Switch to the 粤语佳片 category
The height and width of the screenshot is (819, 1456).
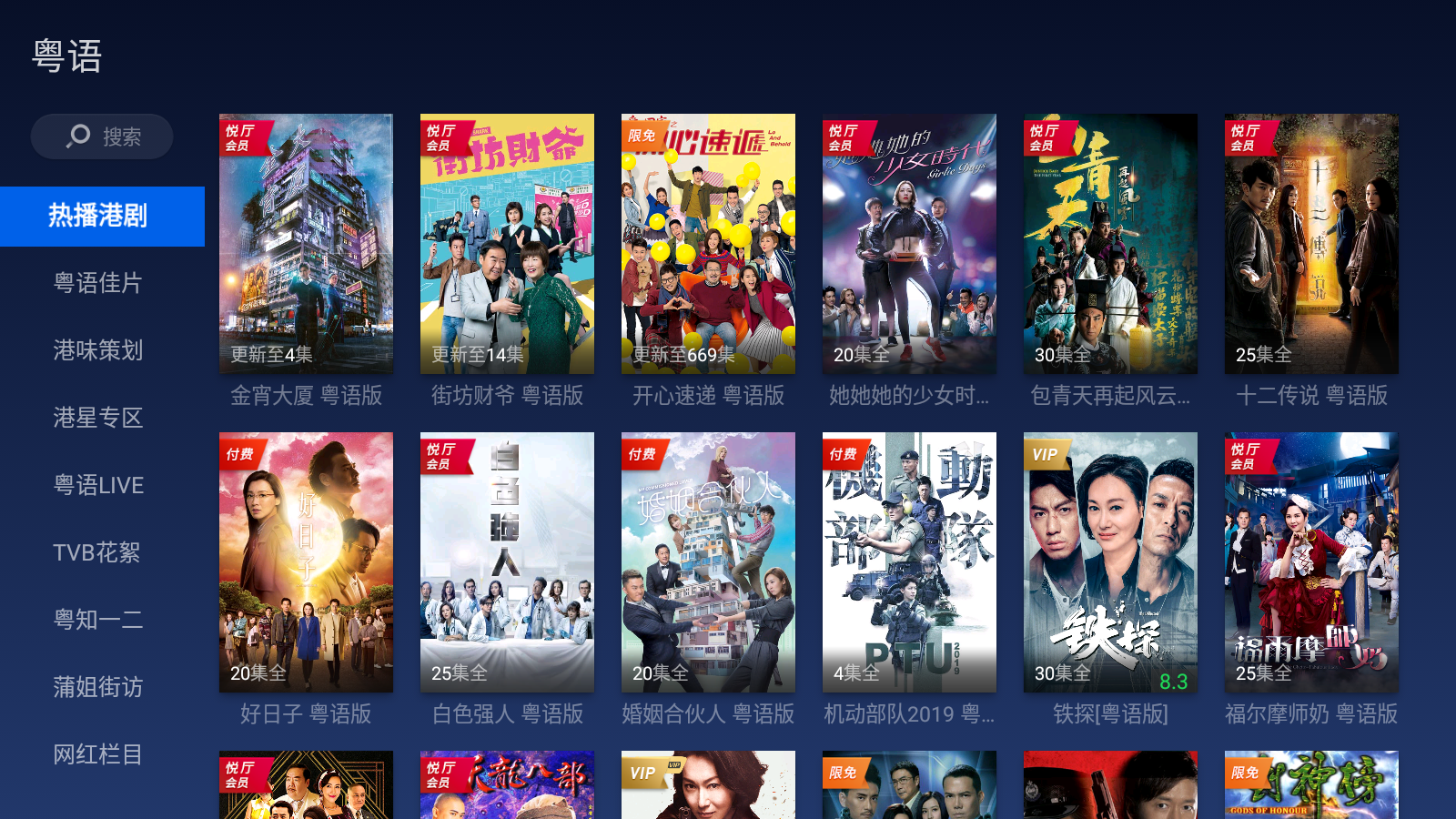click(98, 283)
